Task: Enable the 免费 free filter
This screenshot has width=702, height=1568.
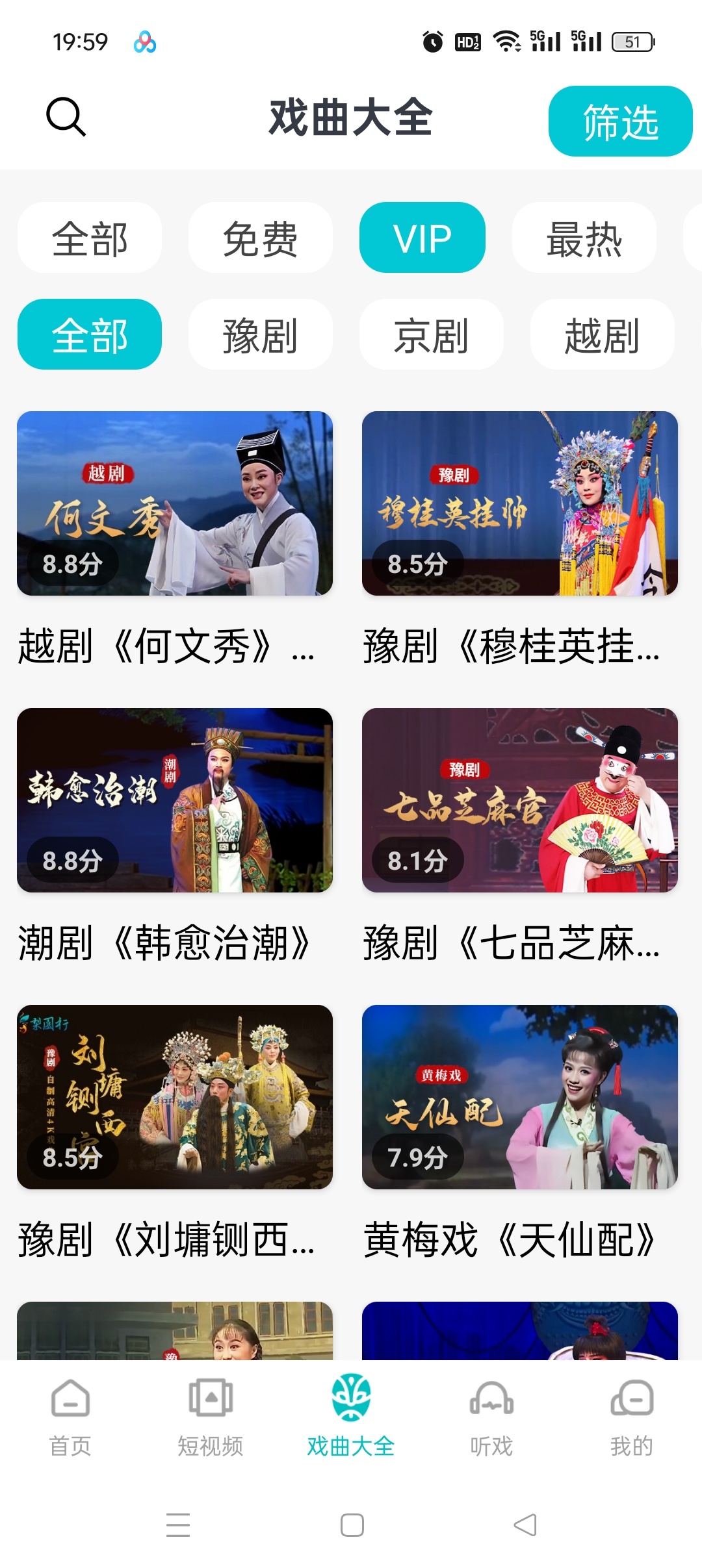Action: pyautogui.click(x=259, y=239)
